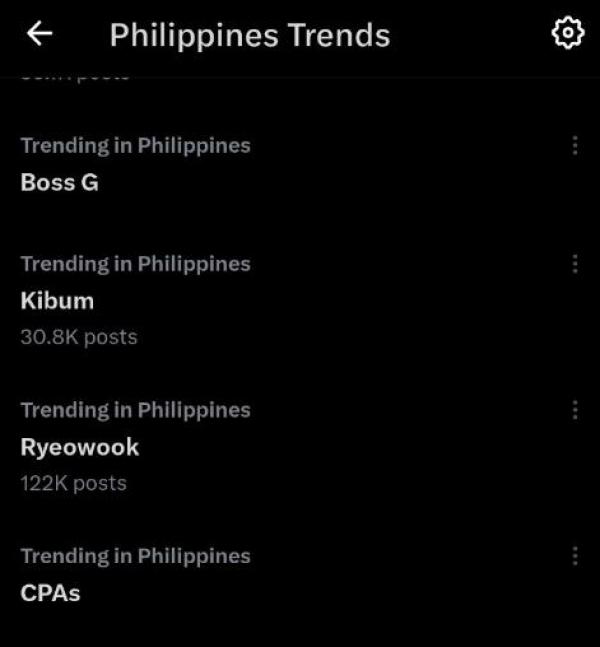
Task: Open more options for CPAs
Action: (x=575, y=556)
